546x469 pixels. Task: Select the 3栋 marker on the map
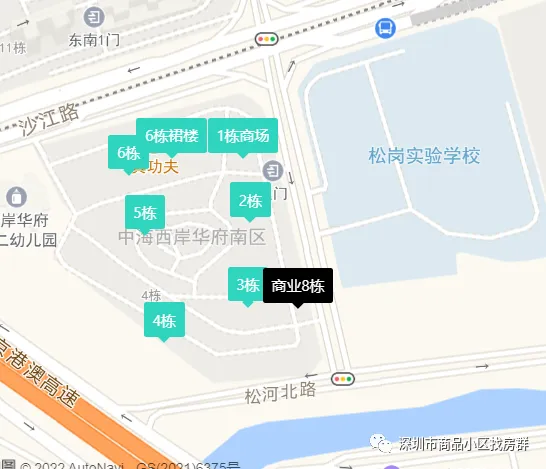pyautogui.click(x=246, y=285)
